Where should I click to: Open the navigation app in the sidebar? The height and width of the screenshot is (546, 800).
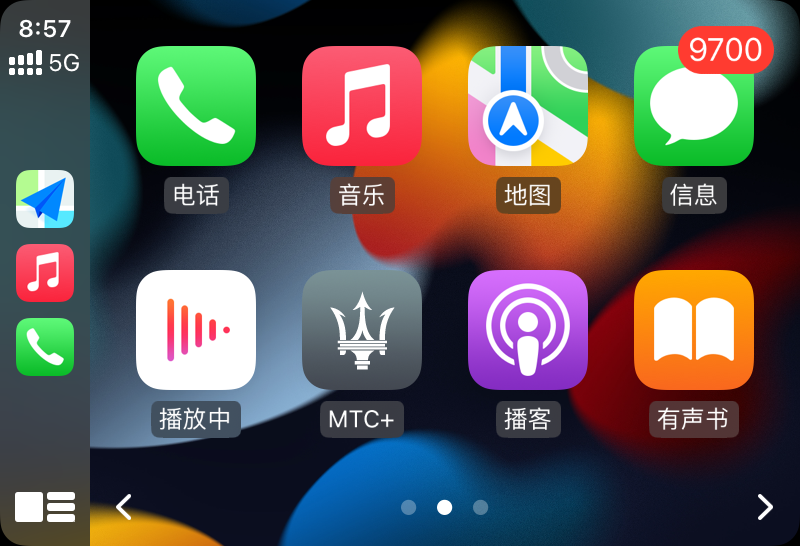[x=45, y=199]
